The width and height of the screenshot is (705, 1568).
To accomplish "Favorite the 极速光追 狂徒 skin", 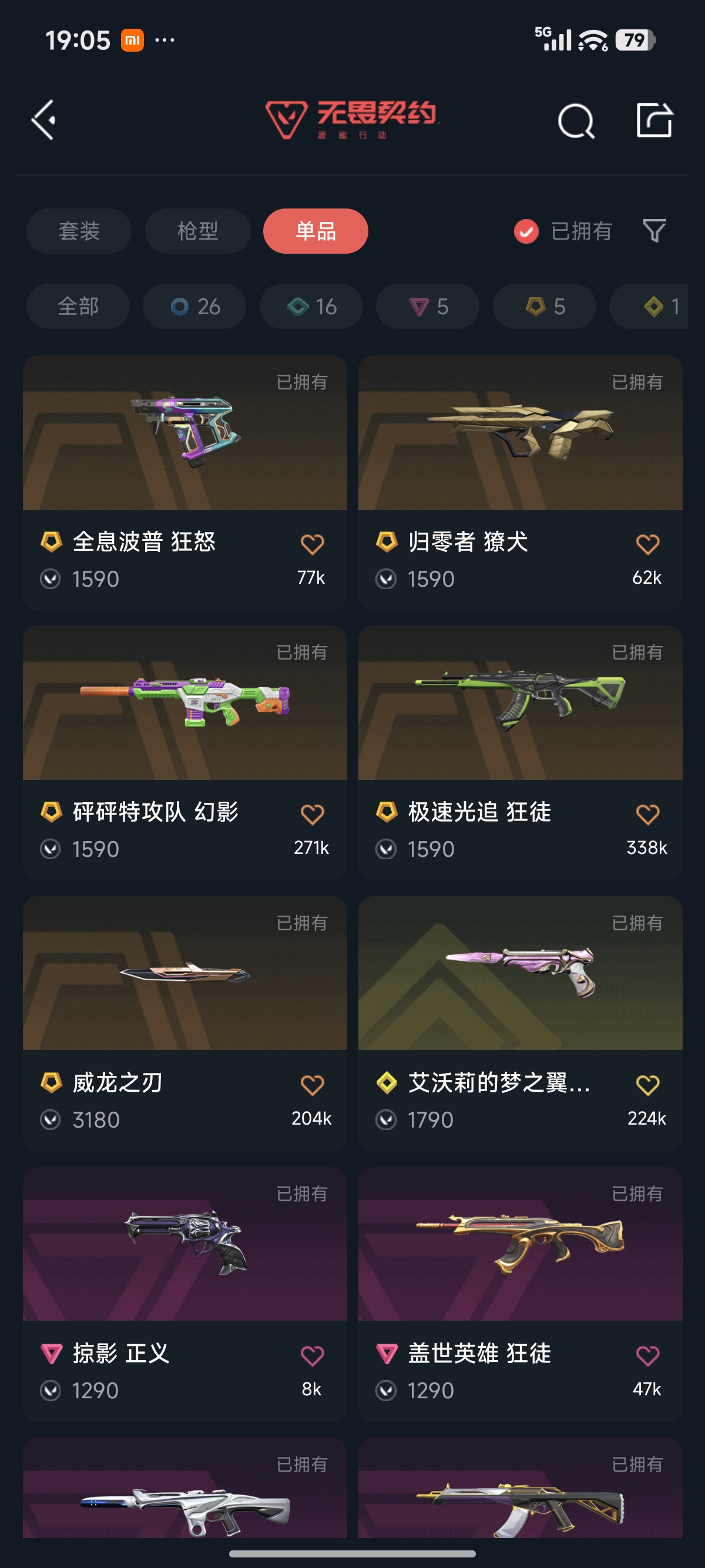I will pos(648,815).
